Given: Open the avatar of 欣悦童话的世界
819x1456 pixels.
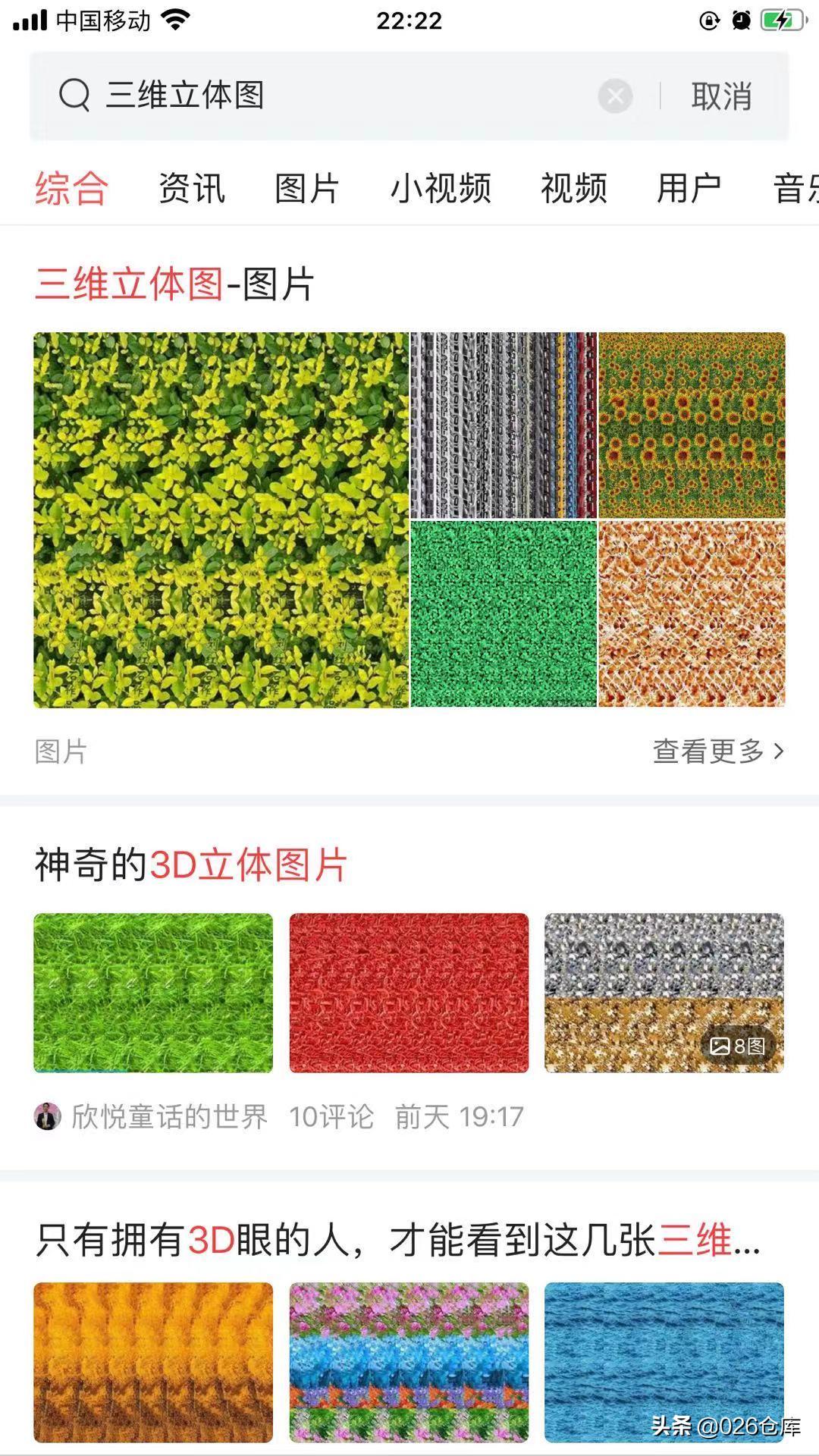Looking at the screenshot, I should (47, 1116).
